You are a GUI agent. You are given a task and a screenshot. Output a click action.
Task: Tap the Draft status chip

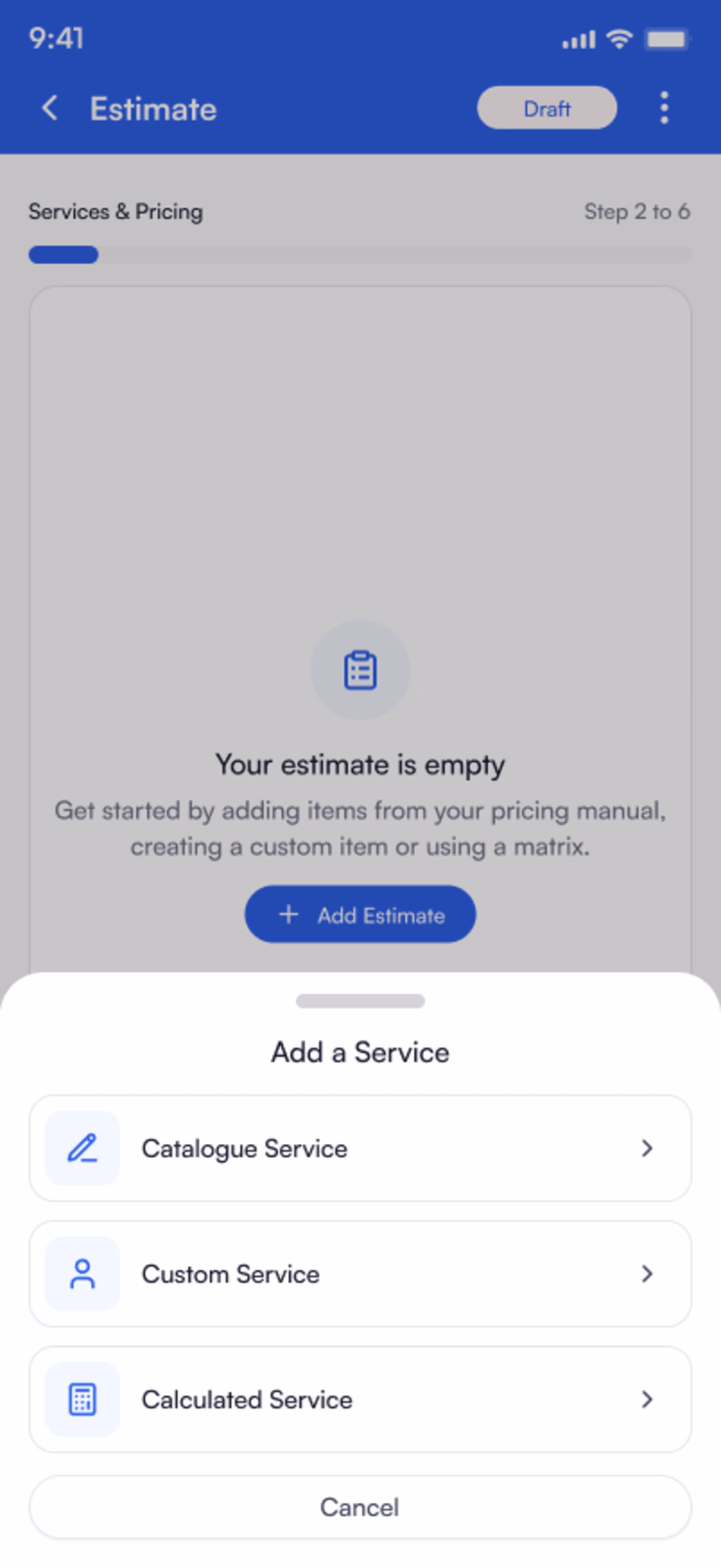point(547,108)
